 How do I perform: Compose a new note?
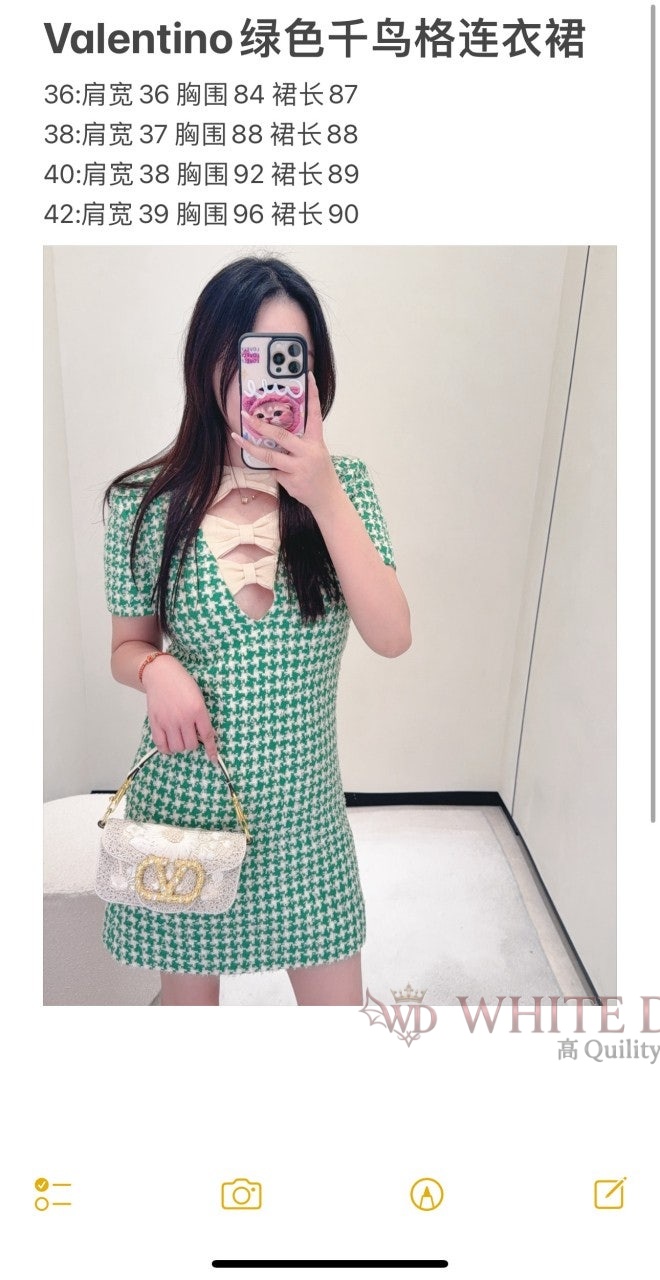[610, 1193]
